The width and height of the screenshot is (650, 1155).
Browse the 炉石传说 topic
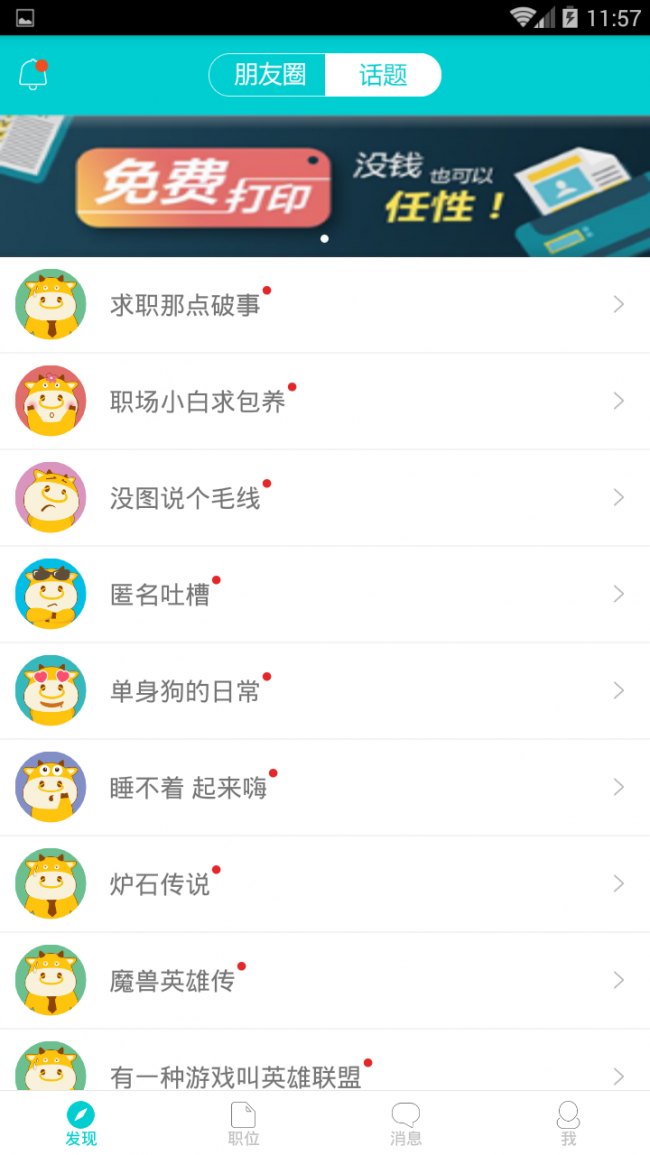pos(325,884)
